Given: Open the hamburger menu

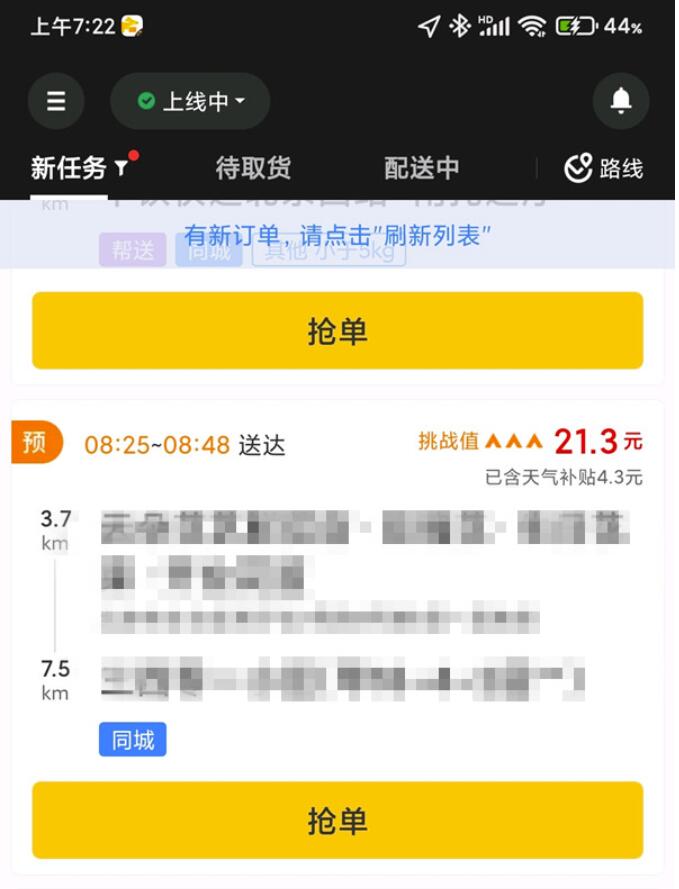Looking at the screenshot, I should (56, 101).
